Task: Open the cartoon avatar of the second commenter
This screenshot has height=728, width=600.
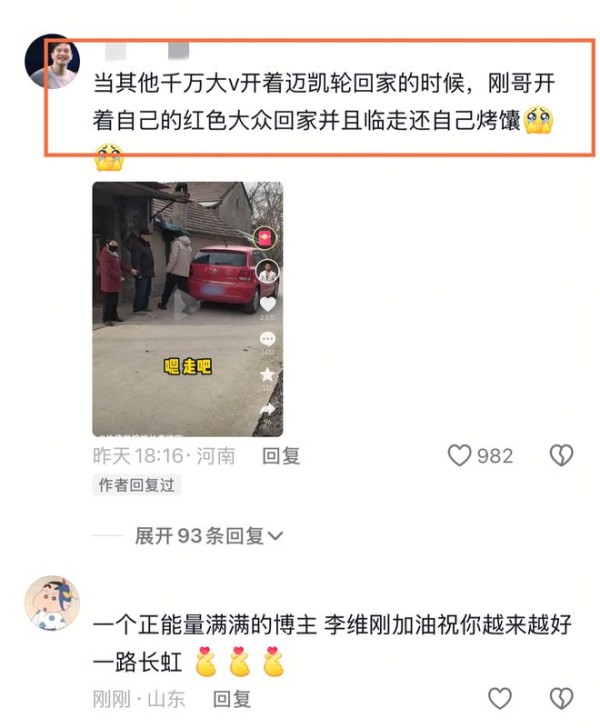Action: (x=52, y=604)
